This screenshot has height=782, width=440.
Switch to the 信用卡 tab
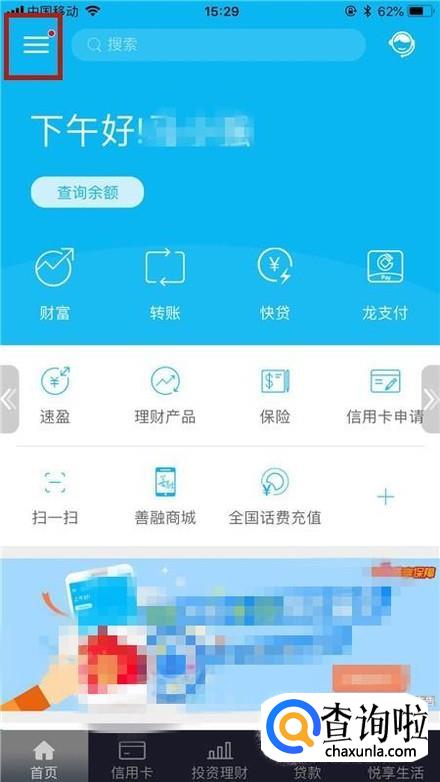132,760
